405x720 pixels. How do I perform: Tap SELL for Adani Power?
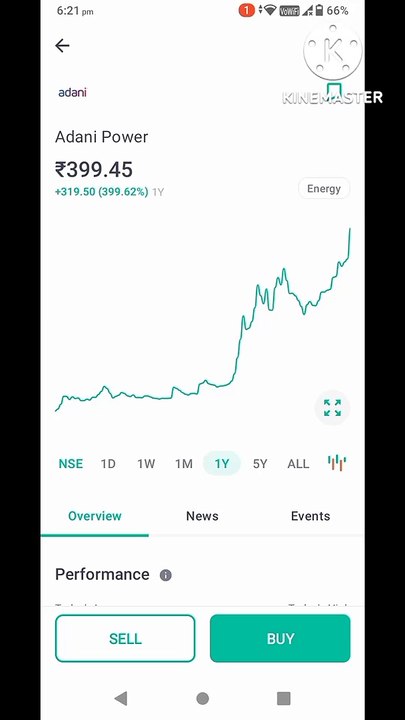125,638
